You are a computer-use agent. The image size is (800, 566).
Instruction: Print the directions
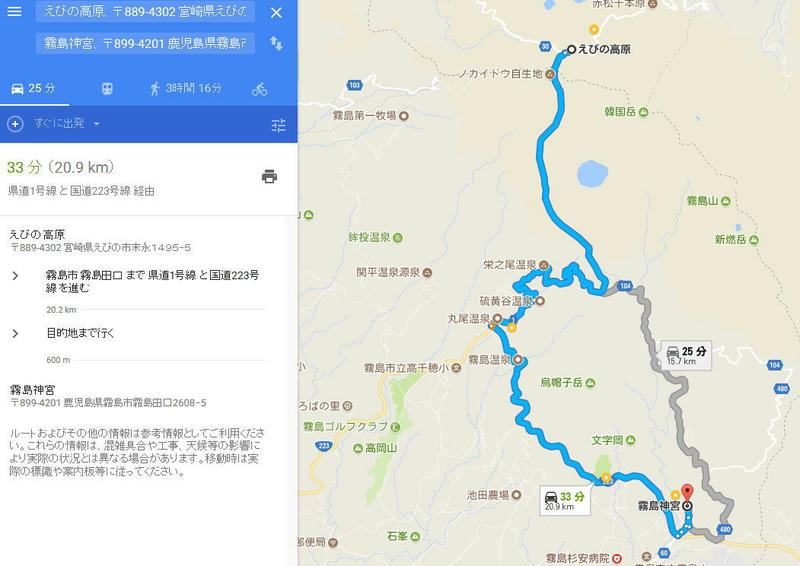click(269, 176)
